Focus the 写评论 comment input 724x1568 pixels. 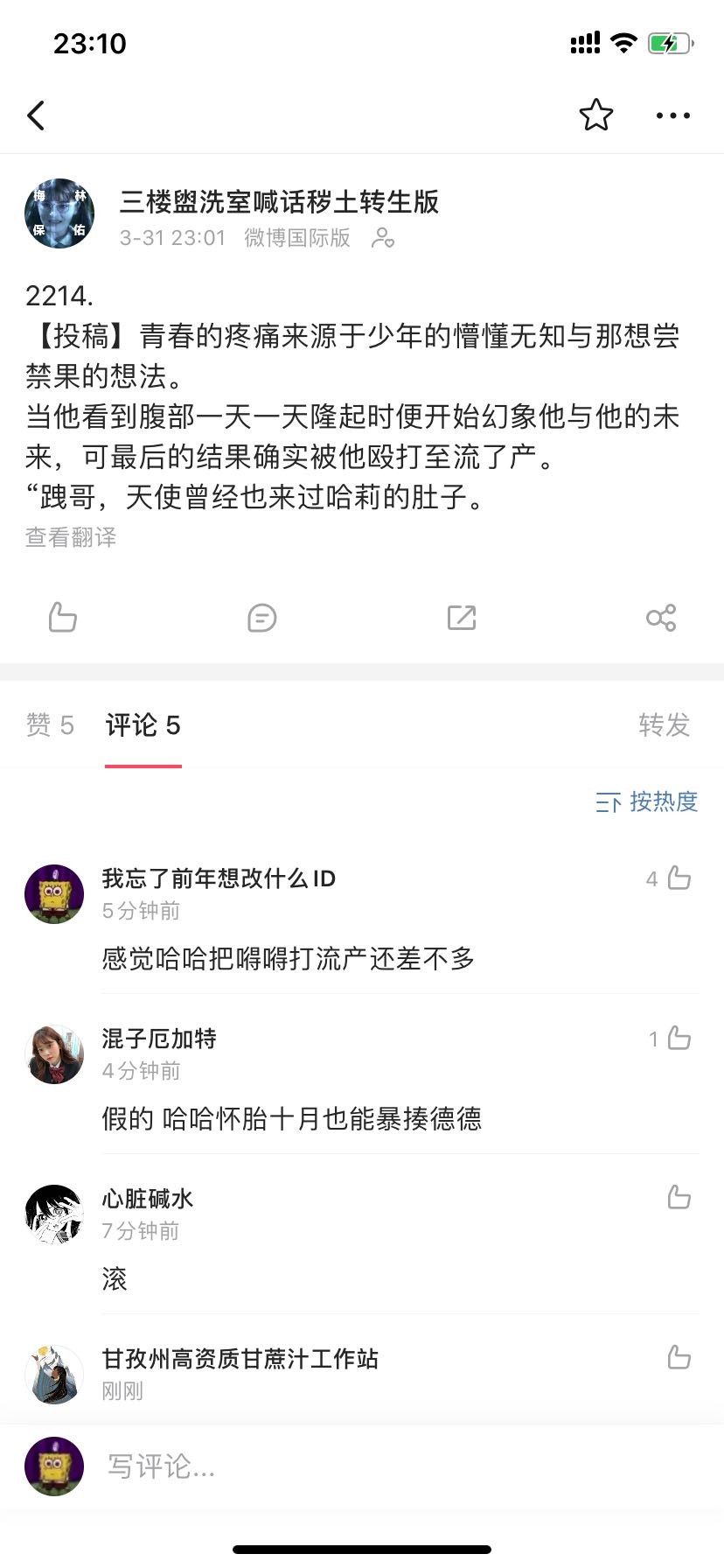393,1466
